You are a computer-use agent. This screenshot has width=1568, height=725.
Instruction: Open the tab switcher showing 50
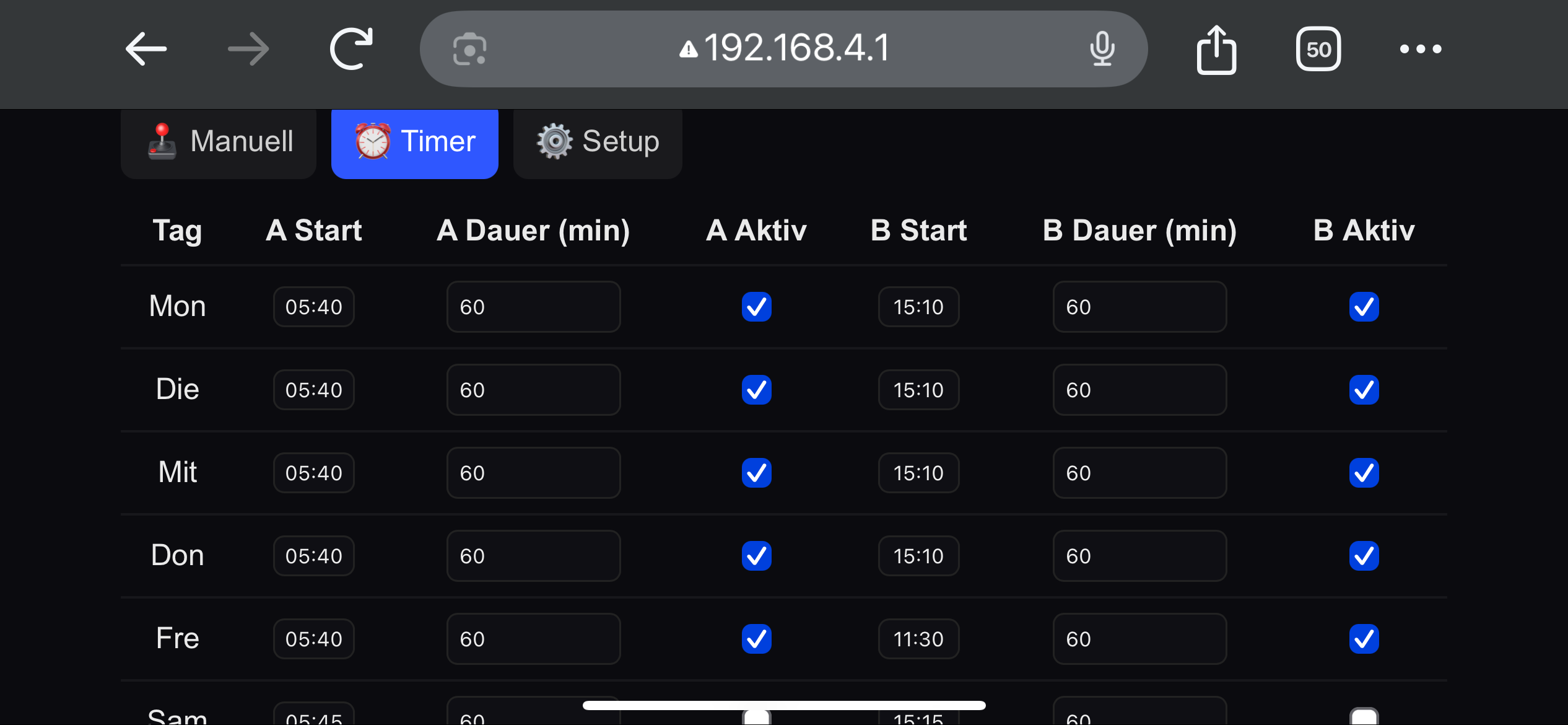click(1318, 49)
